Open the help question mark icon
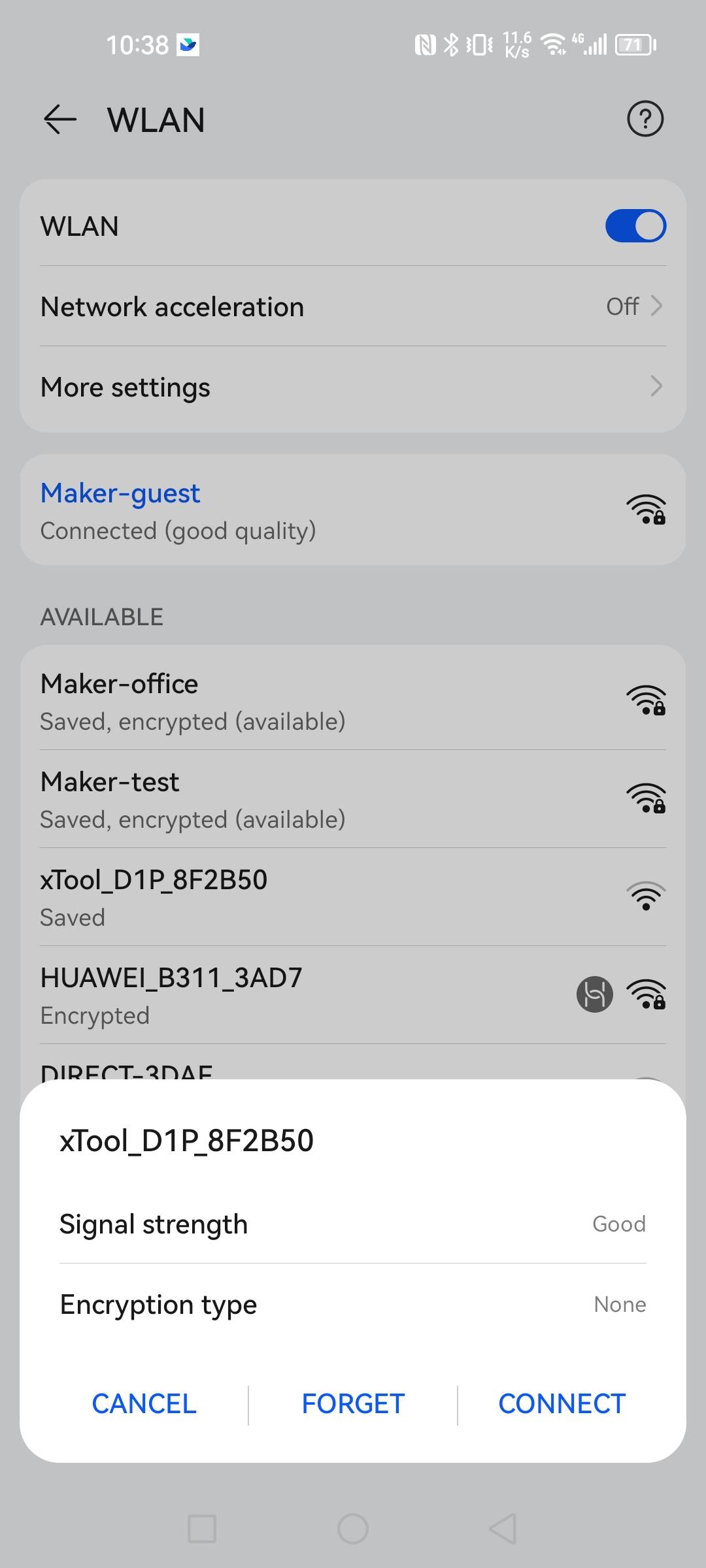The height and width of the screenshot is (1568, 706). 645,119
